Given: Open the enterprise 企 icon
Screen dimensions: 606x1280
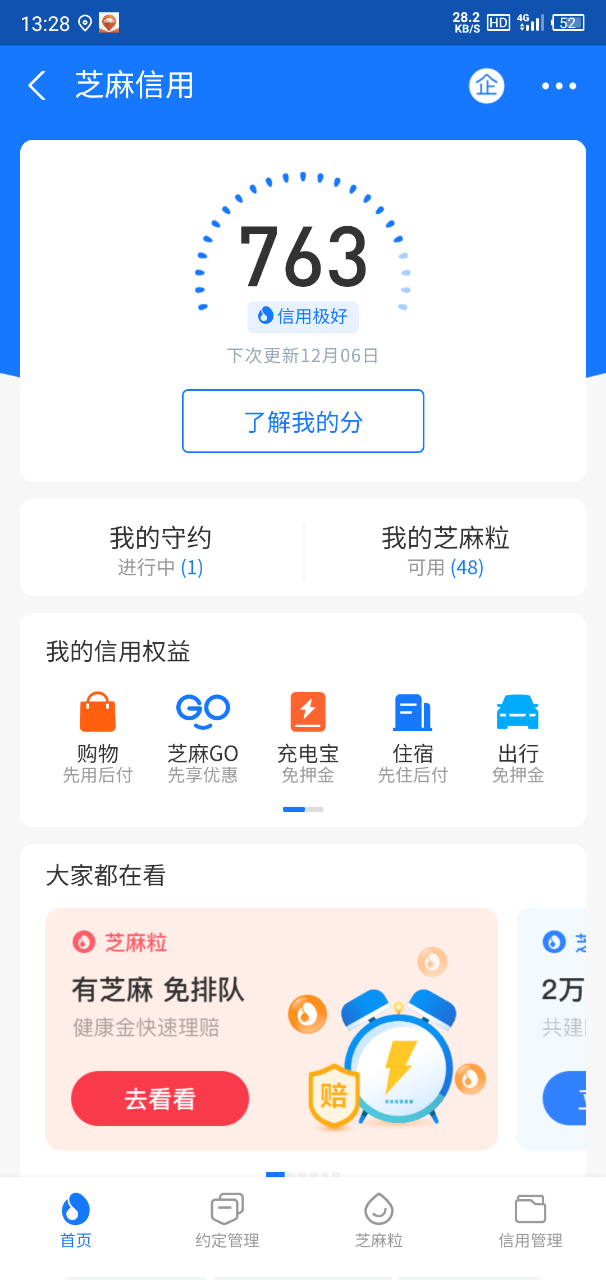Looking at the screenshot, I should 486,86.
